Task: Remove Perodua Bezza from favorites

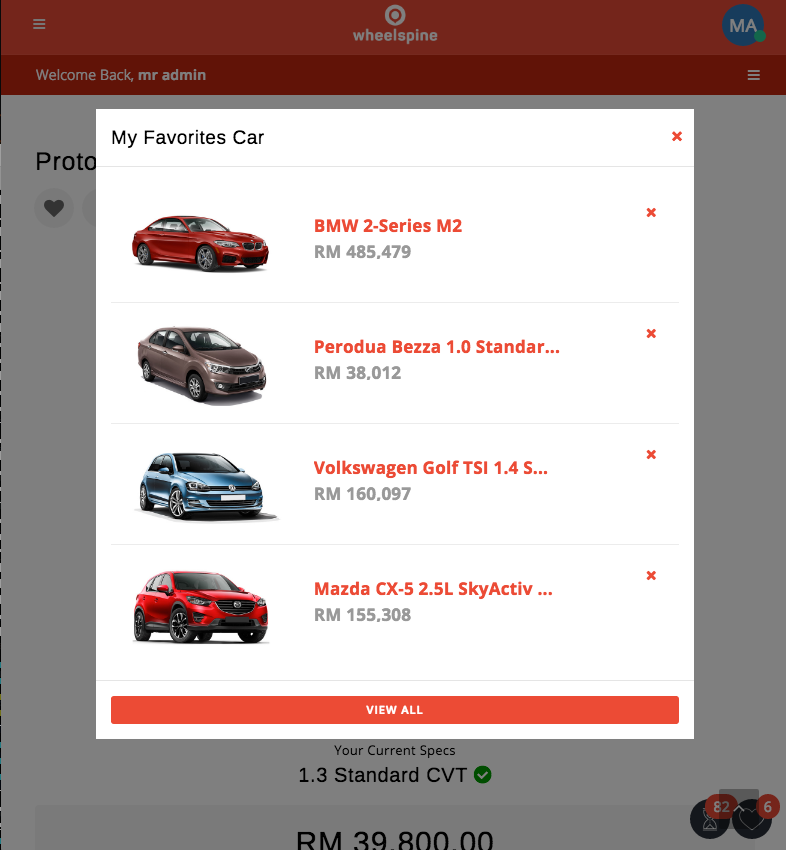Action: [x=651, y=333]
